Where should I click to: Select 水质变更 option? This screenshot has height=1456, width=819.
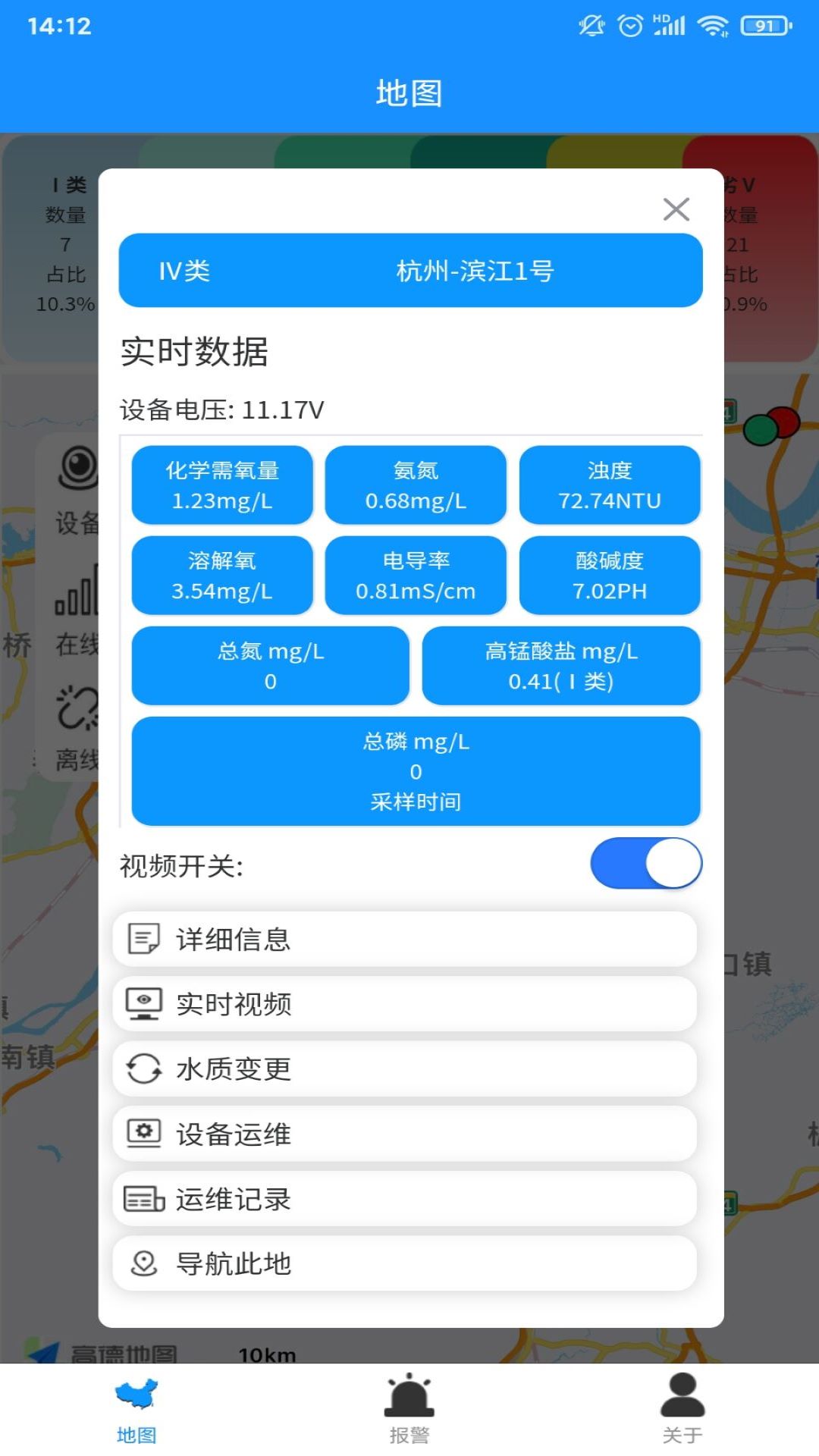[404, 1069]
